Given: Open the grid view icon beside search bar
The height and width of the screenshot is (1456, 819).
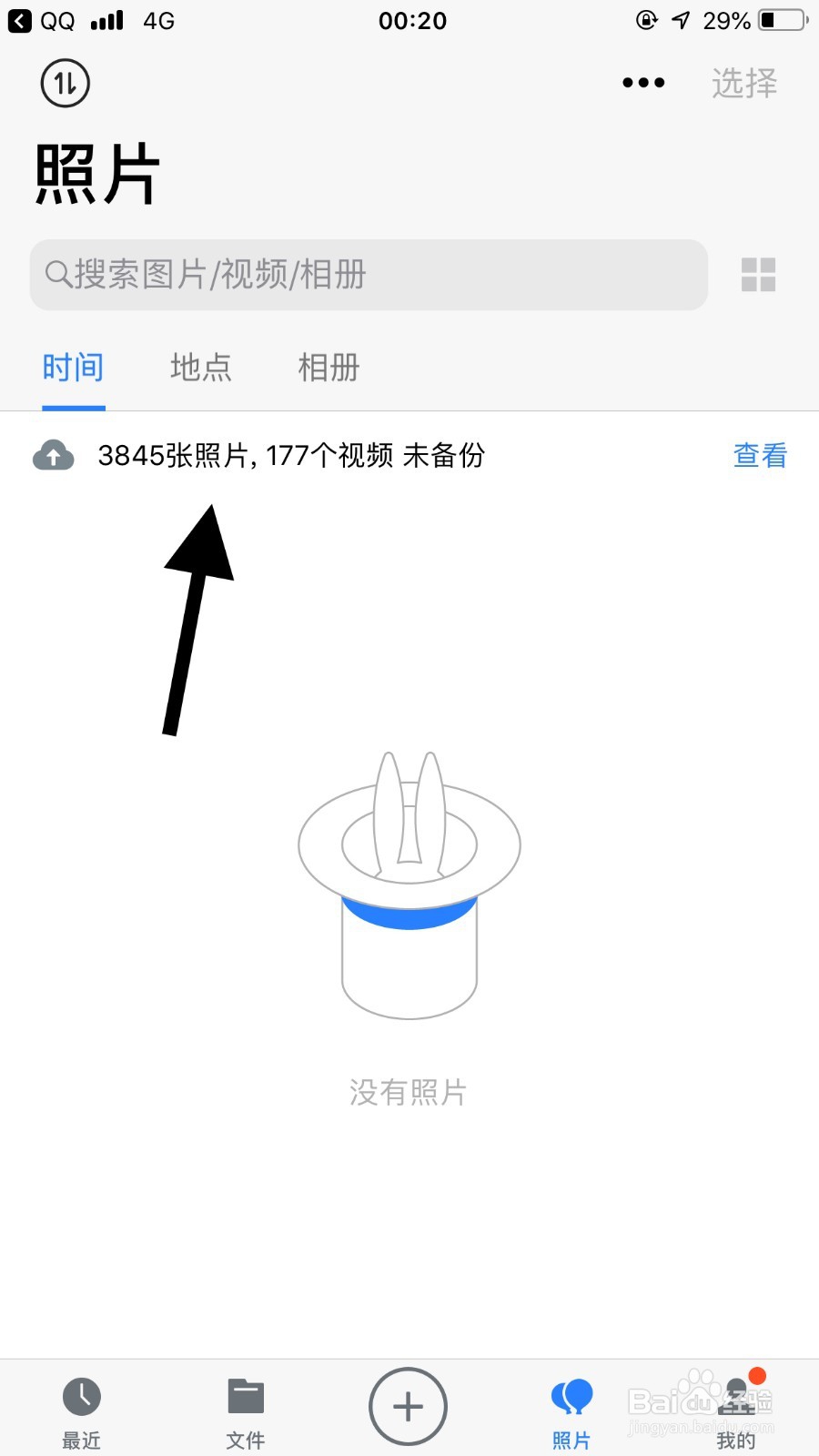Looking at the screenshot, I should click(758, 275).
